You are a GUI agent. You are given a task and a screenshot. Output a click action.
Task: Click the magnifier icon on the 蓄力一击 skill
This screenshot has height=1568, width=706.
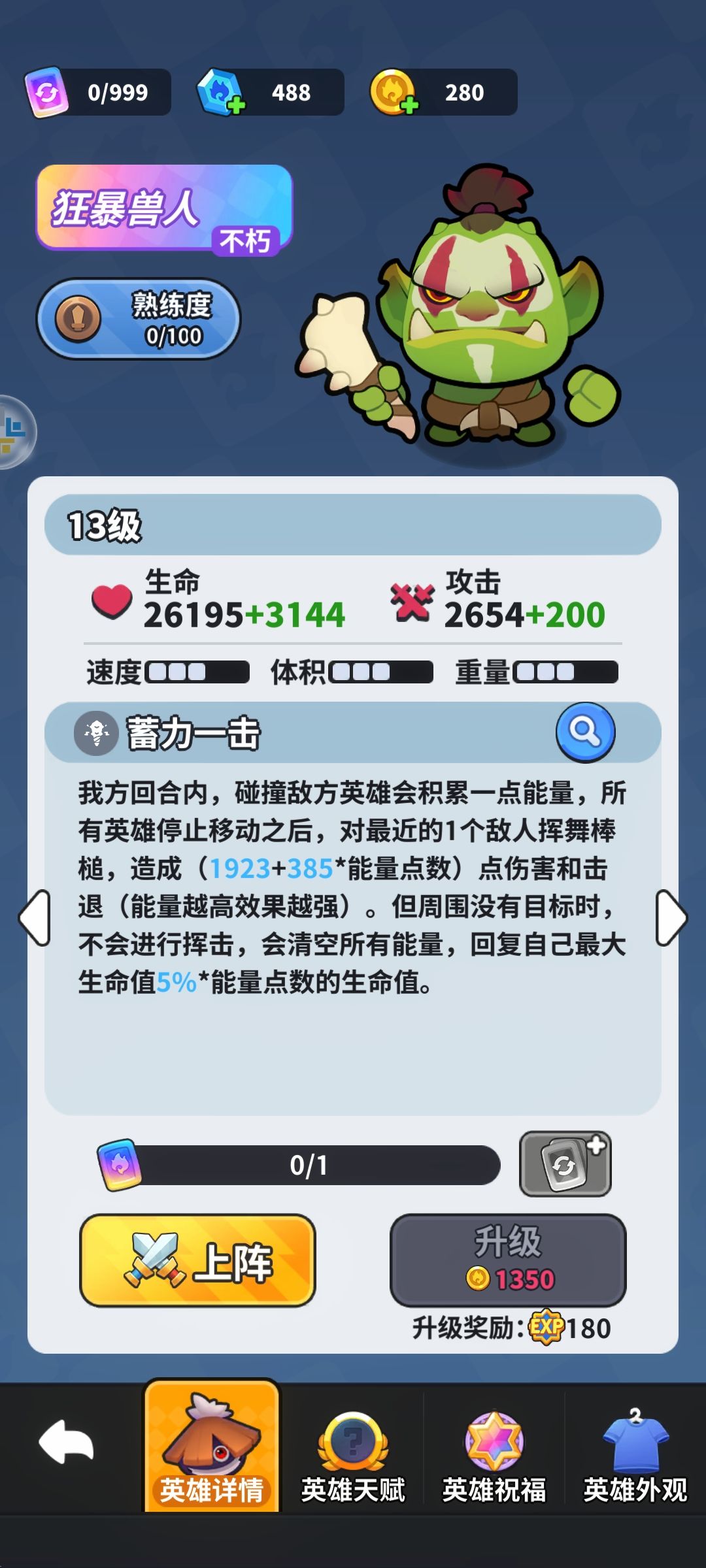pyautogui.click(x=584, y=733)
